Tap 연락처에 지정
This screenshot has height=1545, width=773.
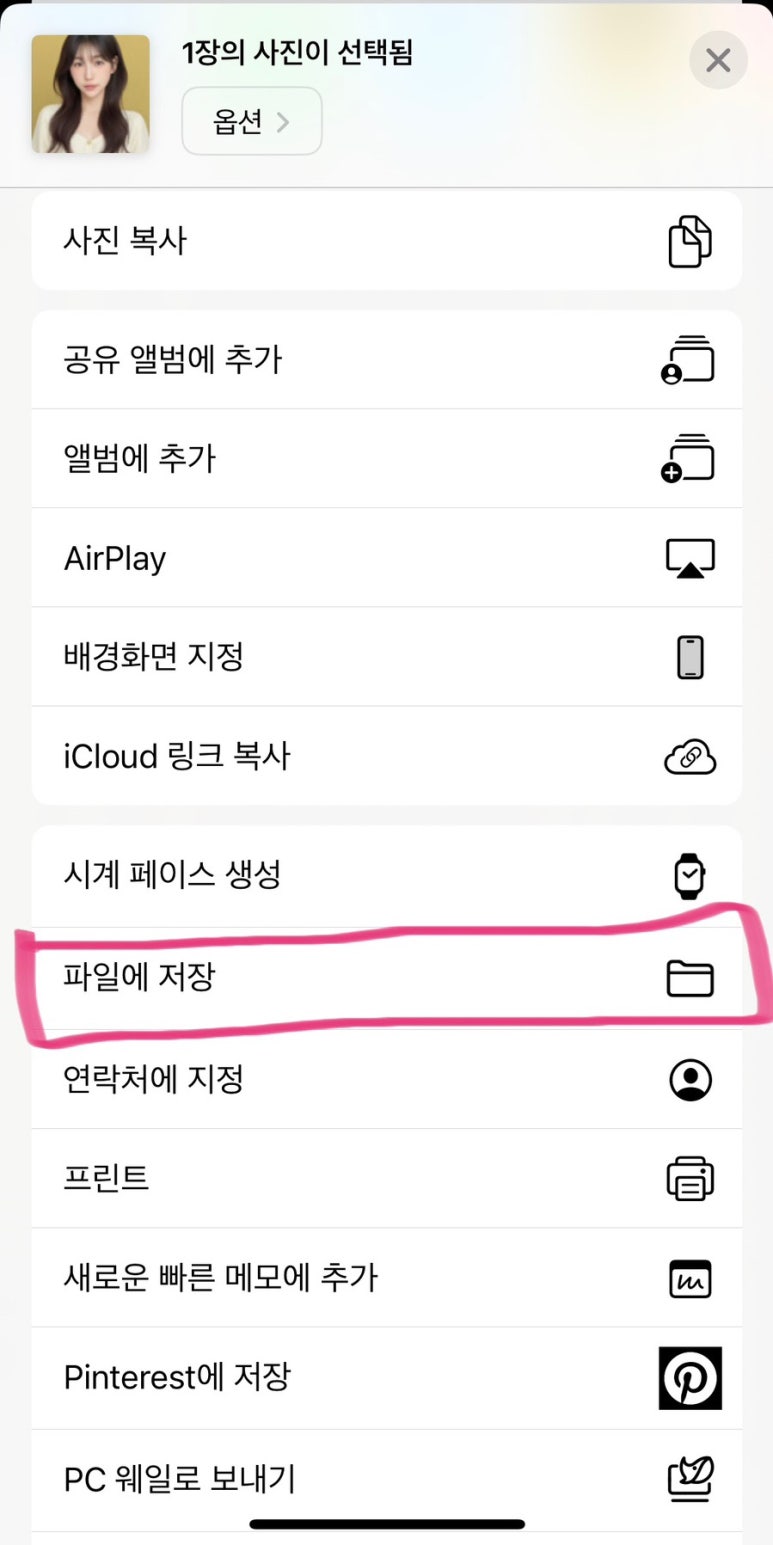tap(387, 1080)
